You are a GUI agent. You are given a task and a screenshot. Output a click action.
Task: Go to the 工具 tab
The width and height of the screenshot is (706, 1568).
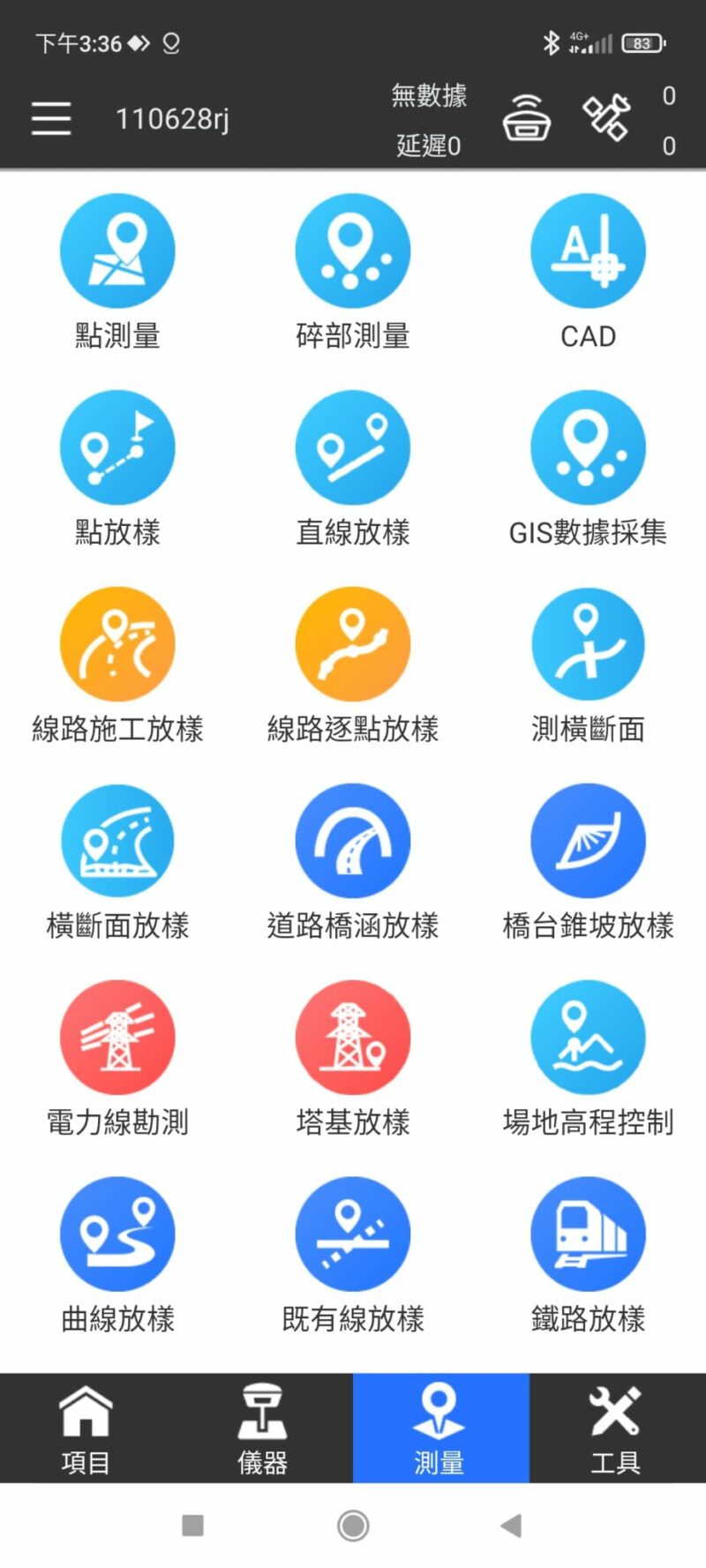[616, 1429]
